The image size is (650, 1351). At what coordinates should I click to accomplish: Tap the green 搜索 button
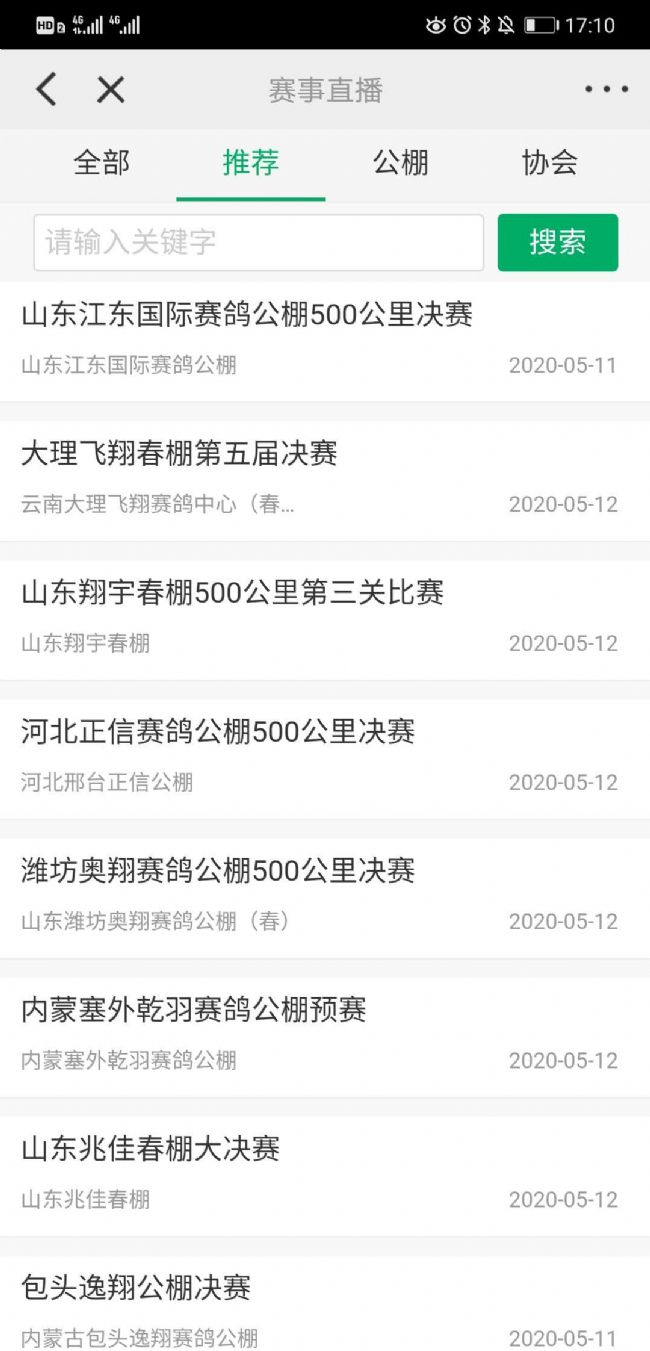[558, 242]
